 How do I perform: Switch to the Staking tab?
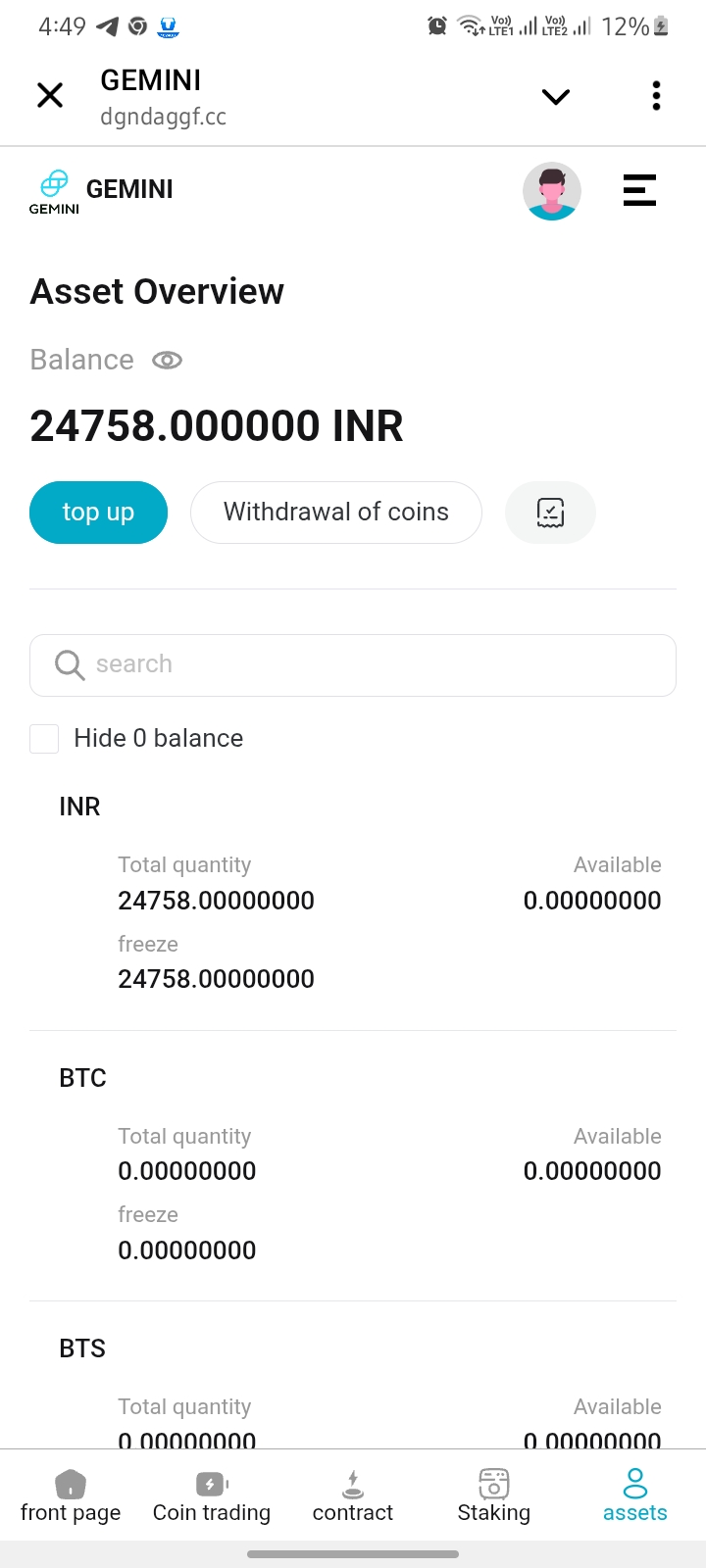[x=494, y=1496]
